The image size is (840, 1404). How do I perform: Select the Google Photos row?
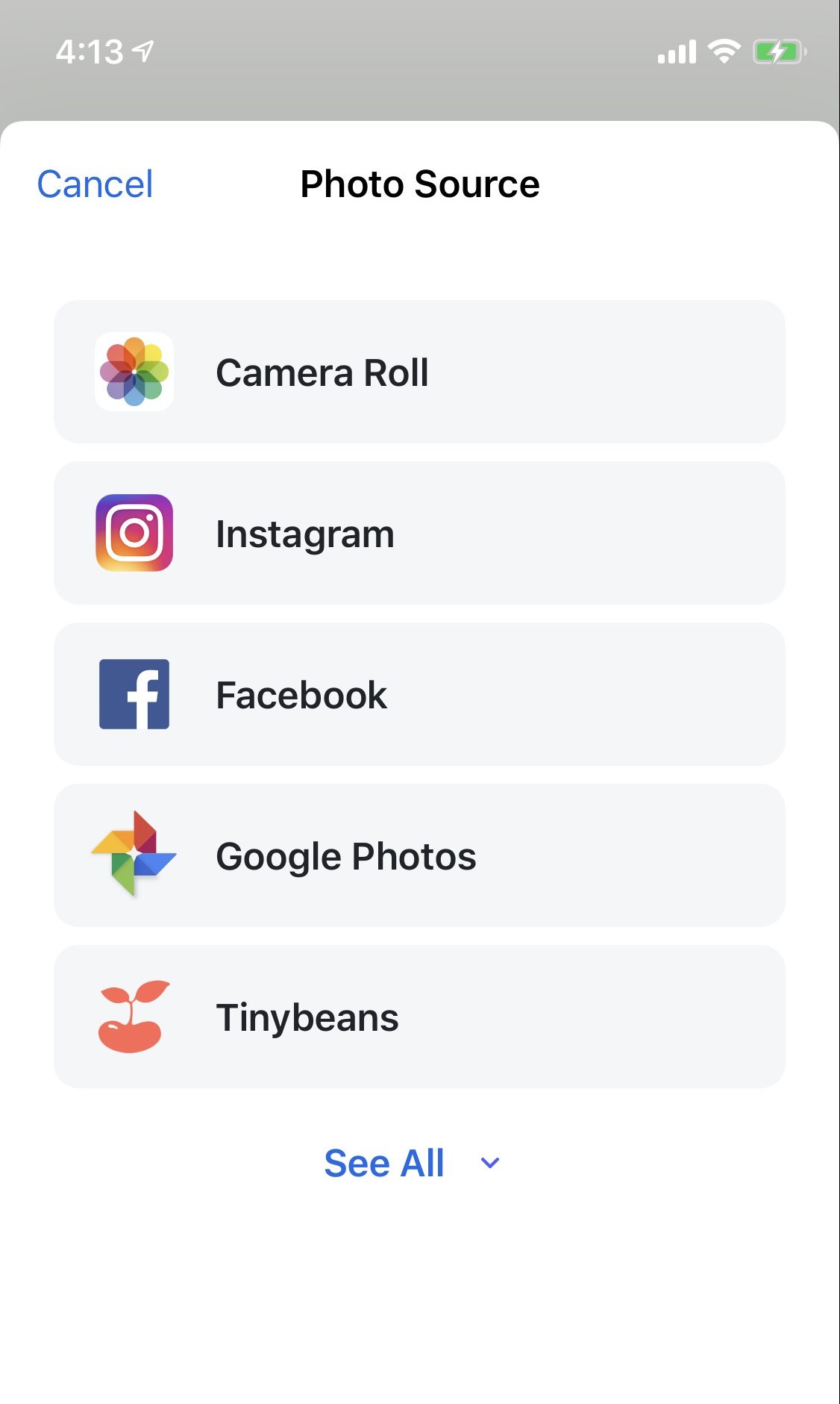pyautogui.click(x=419, y=855)
